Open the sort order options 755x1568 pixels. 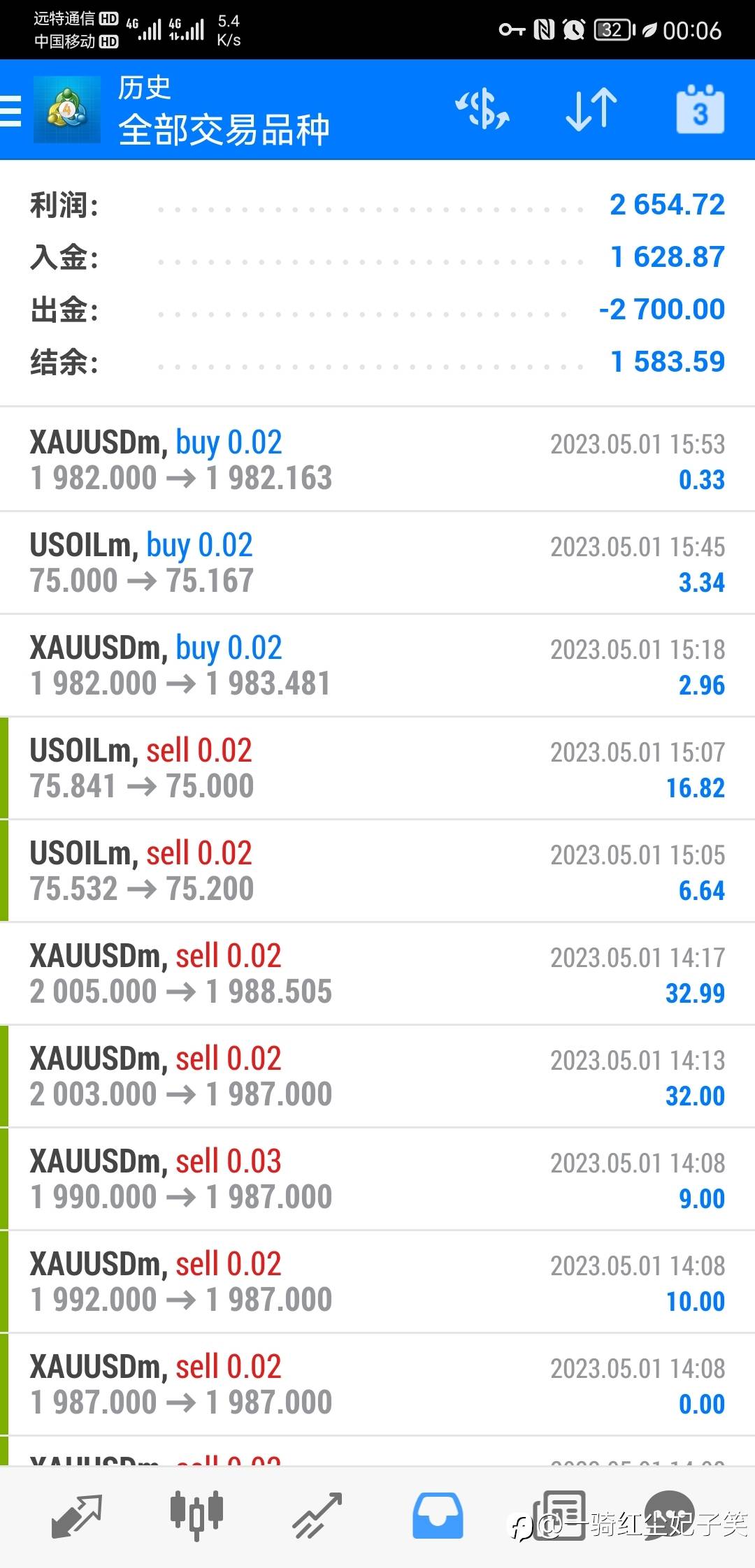pos(591,110)
